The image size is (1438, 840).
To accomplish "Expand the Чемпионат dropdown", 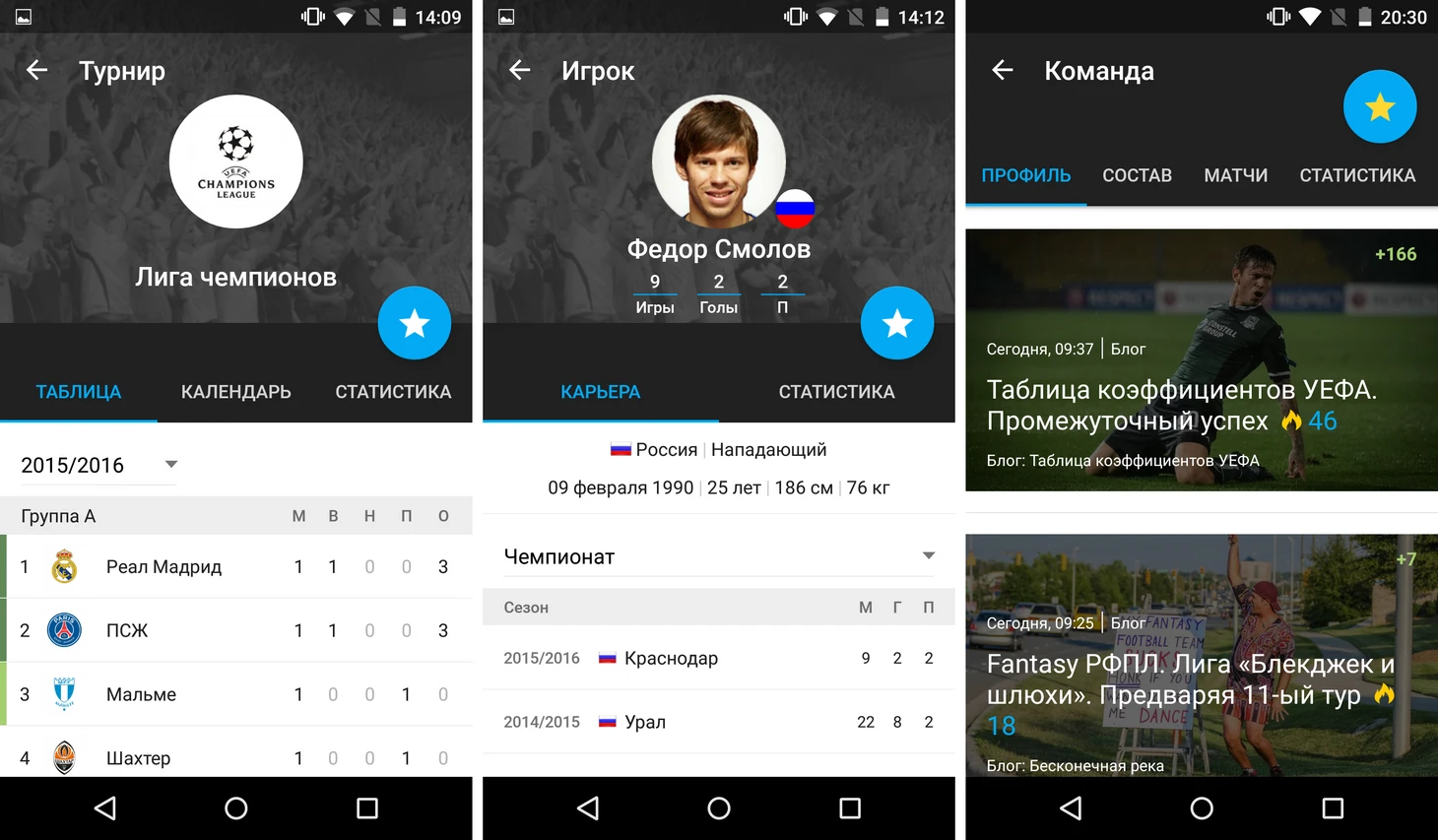I will 719,556.
